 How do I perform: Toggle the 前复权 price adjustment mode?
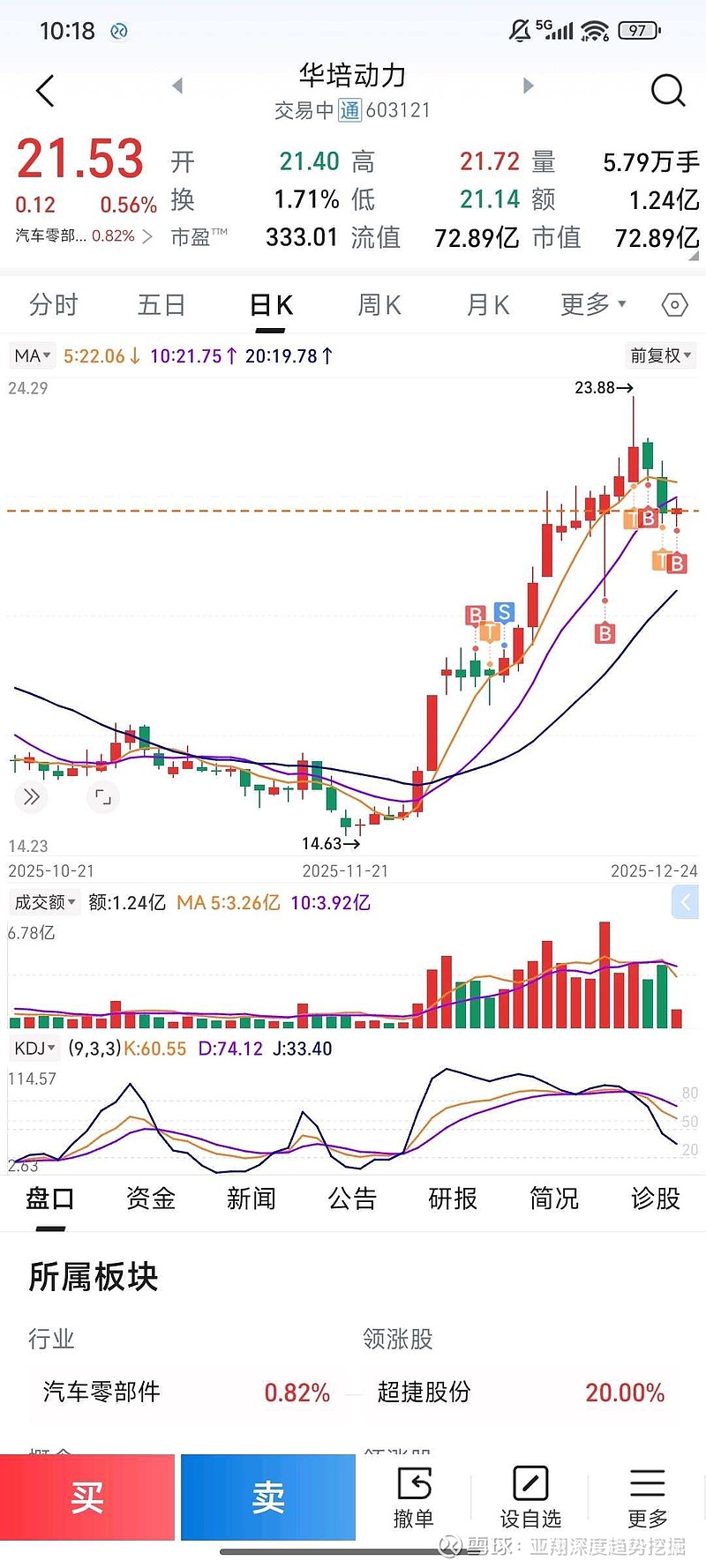pos(660,355)
